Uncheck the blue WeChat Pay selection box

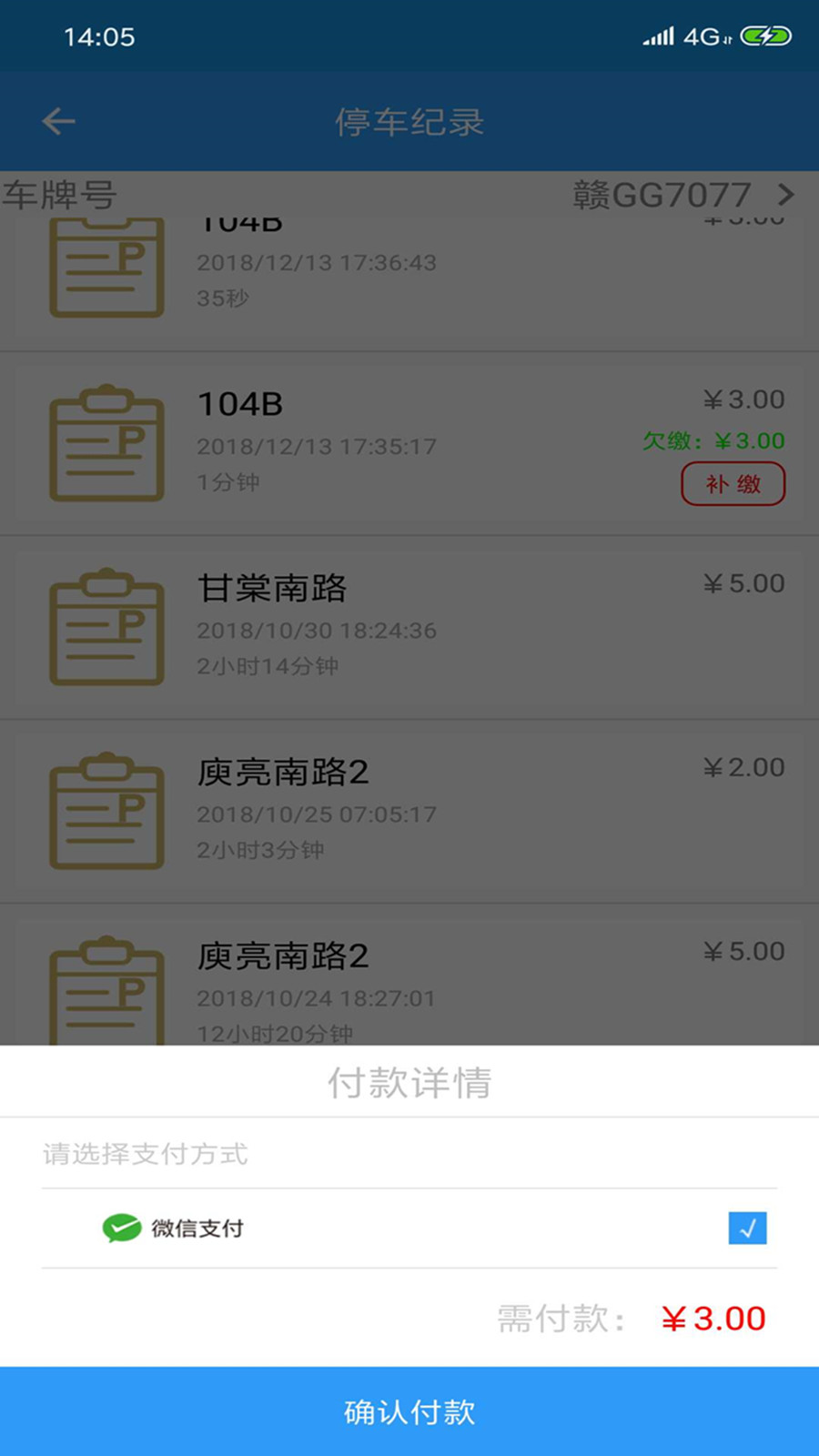tap(747, 1228)
